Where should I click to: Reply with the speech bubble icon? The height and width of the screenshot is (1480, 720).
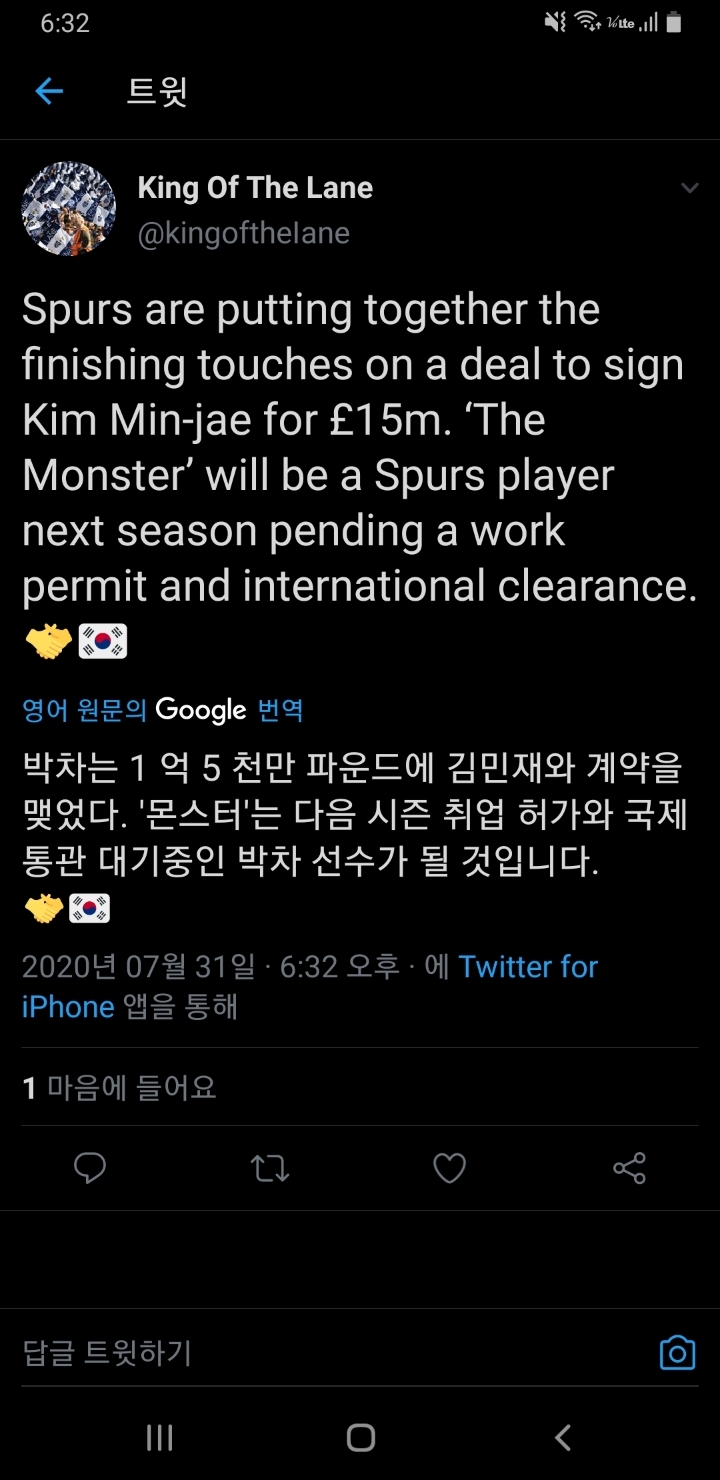91,1167
